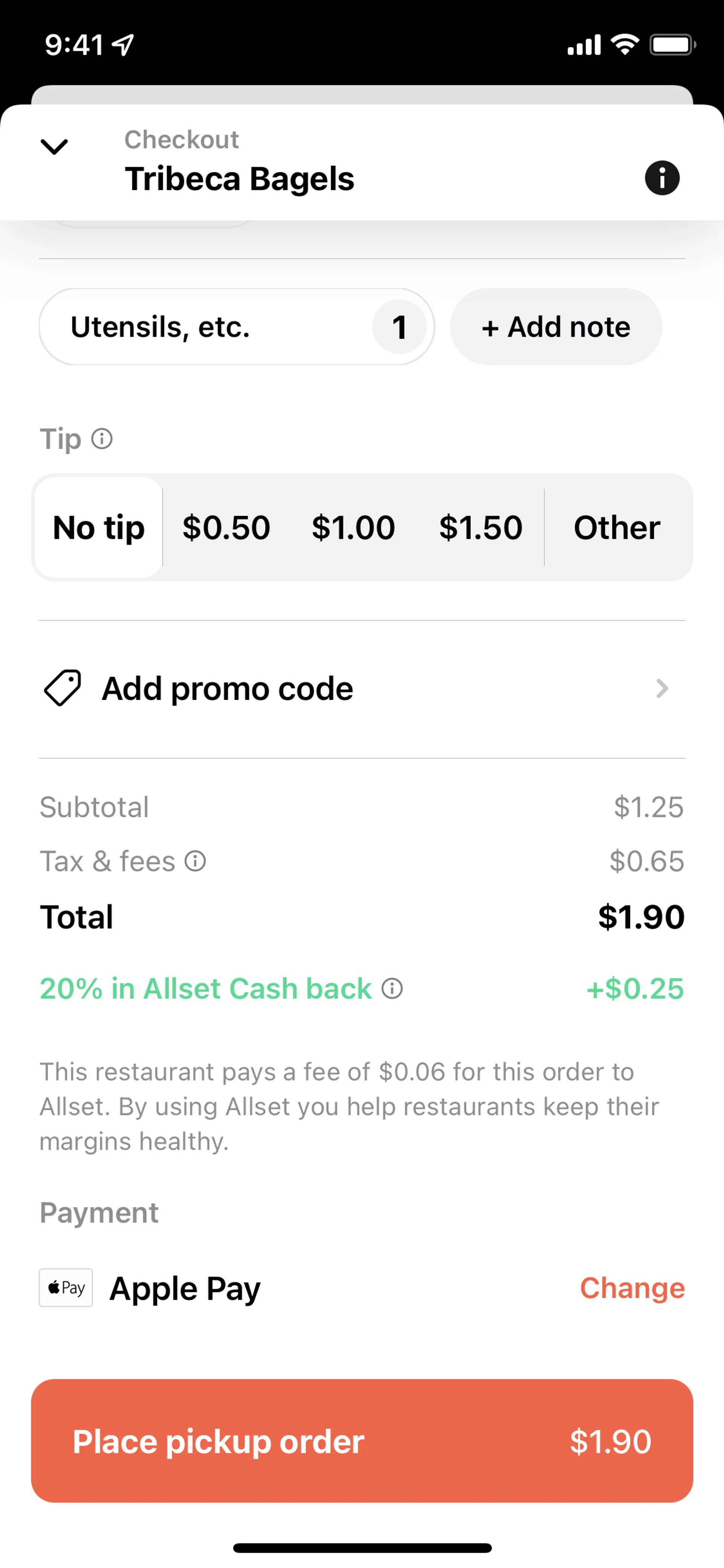Change the Apple Pay payment method
Viewport: 724px width, 1568px height.
coord(632,1288)
